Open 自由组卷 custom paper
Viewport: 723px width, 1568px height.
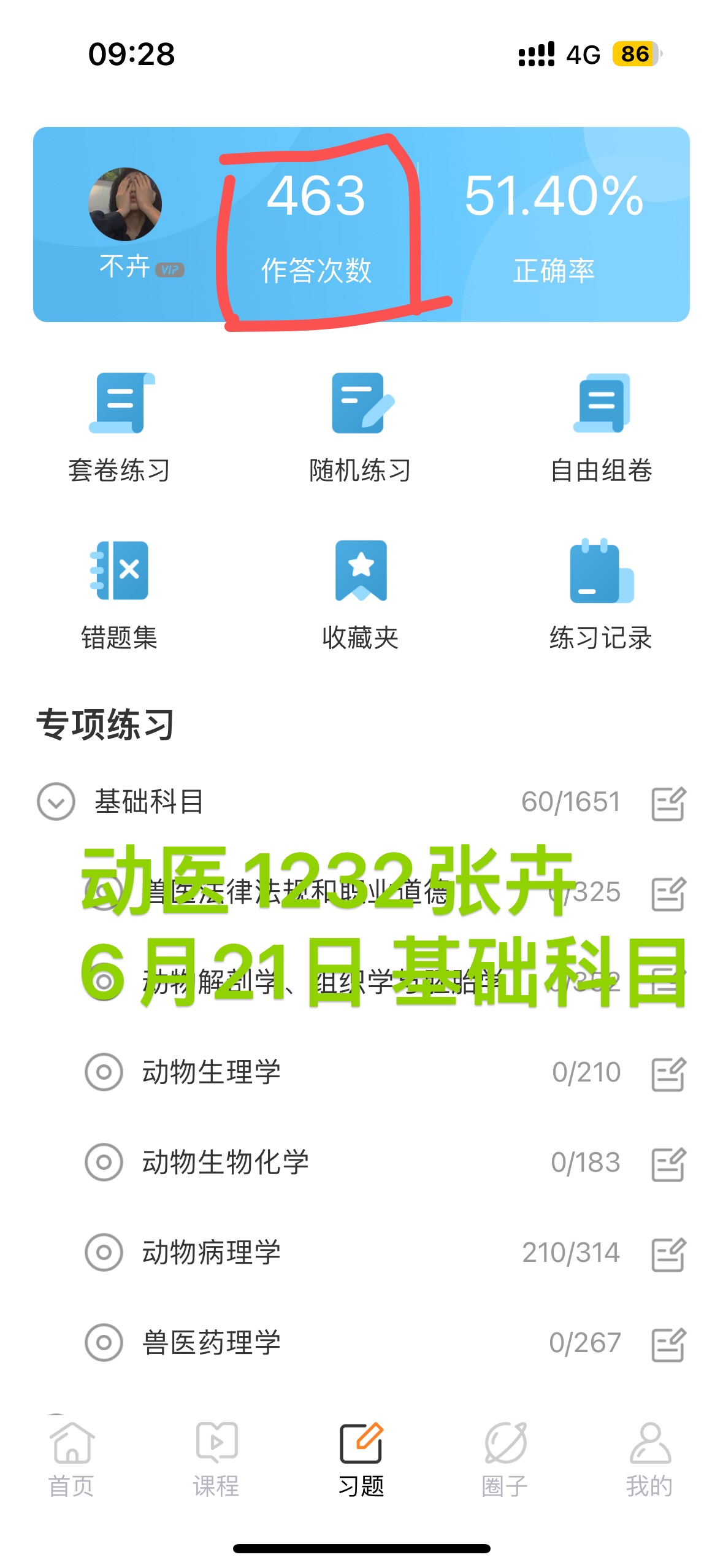tap(601, 426)
